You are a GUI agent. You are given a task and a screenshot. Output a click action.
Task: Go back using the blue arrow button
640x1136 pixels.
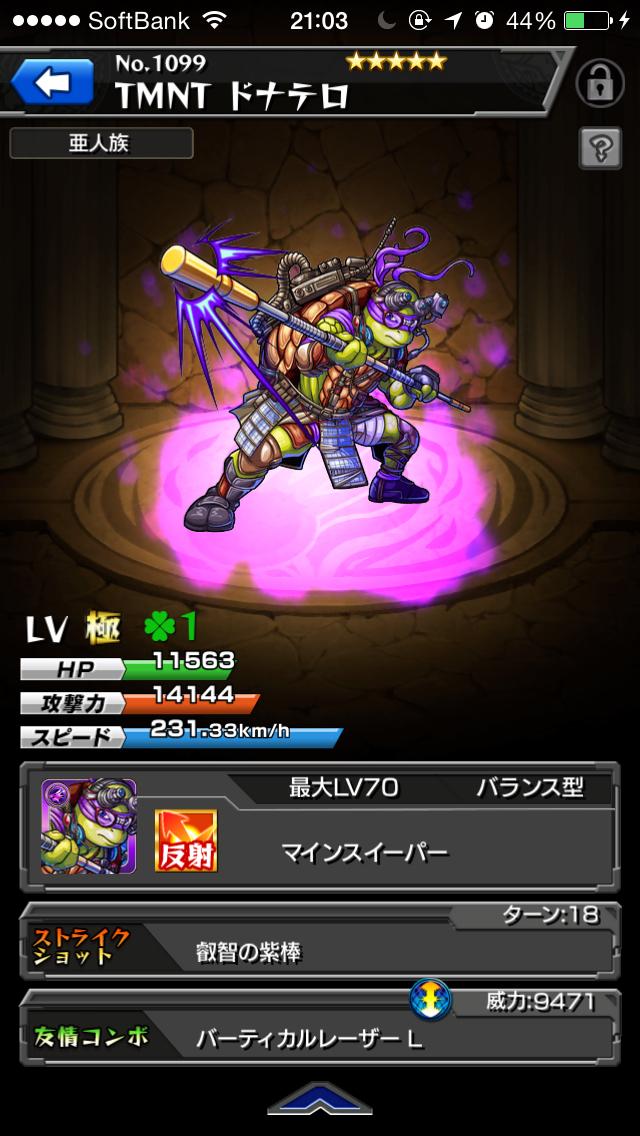click(x=52, y=83)
